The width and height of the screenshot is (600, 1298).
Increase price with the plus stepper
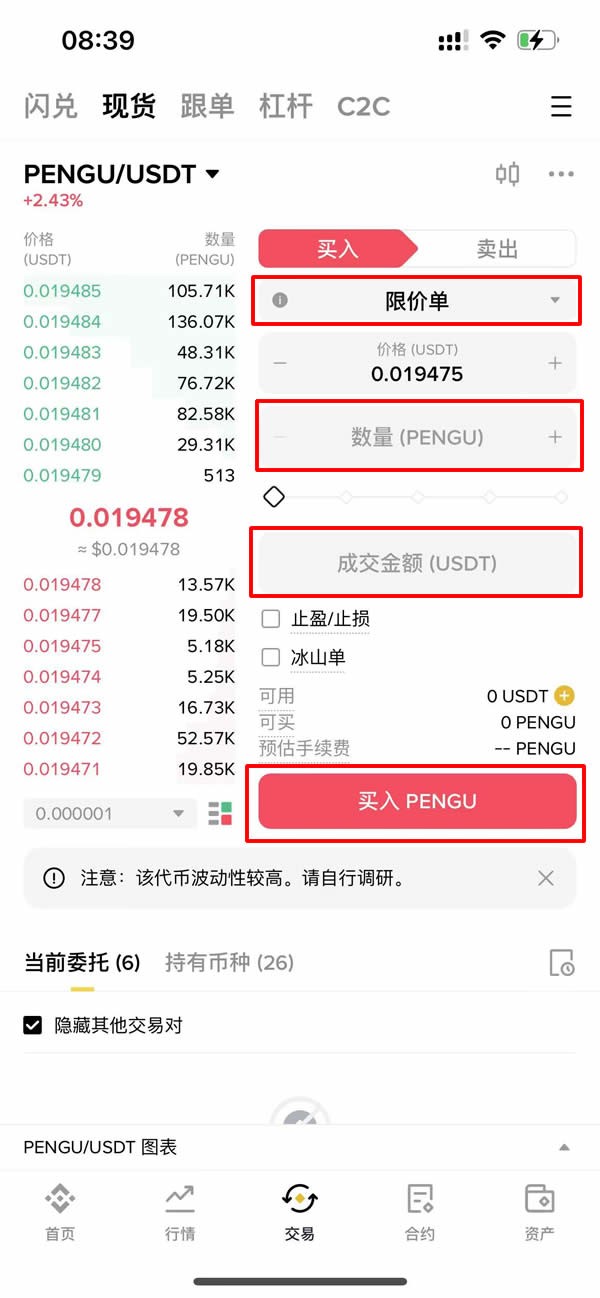(555, 363)
